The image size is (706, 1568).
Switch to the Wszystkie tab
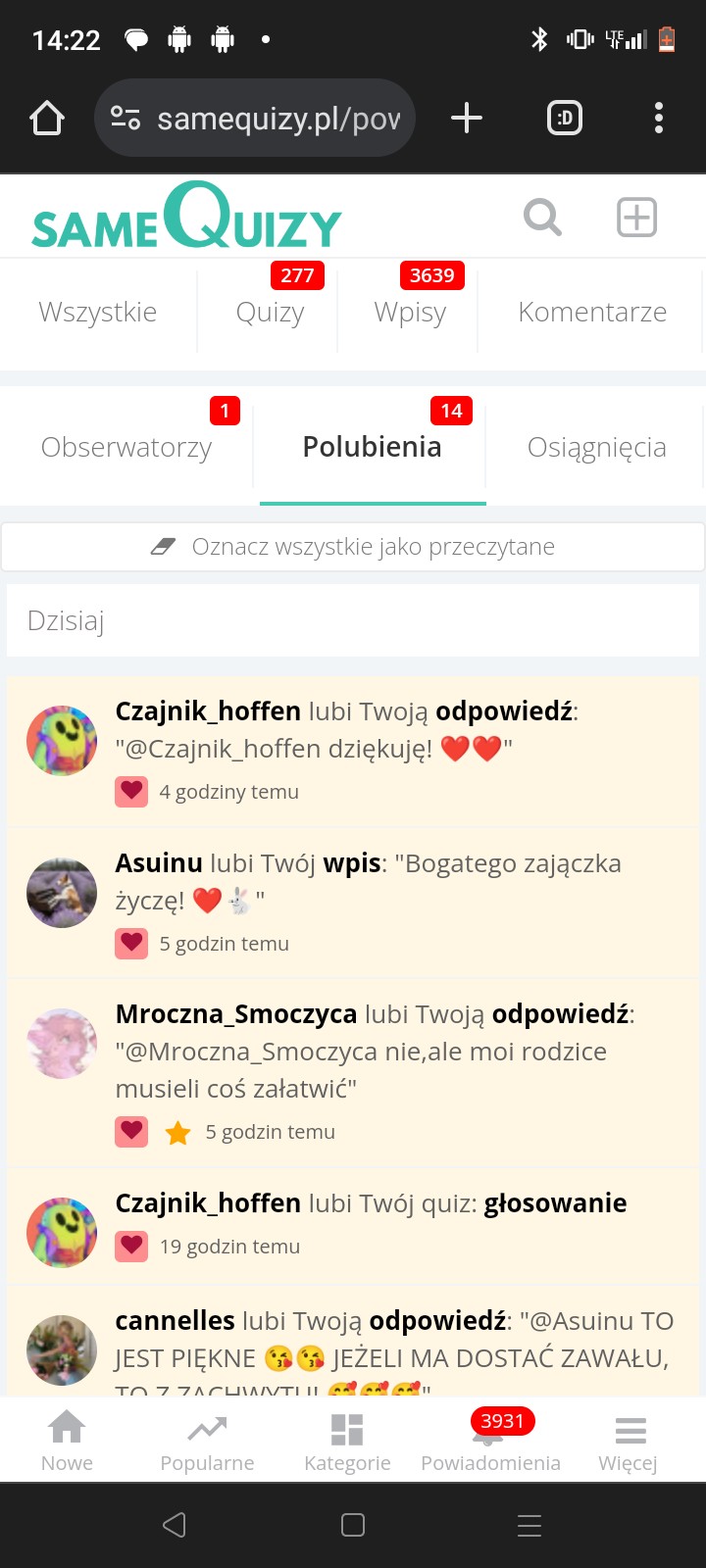pos(98,312)
